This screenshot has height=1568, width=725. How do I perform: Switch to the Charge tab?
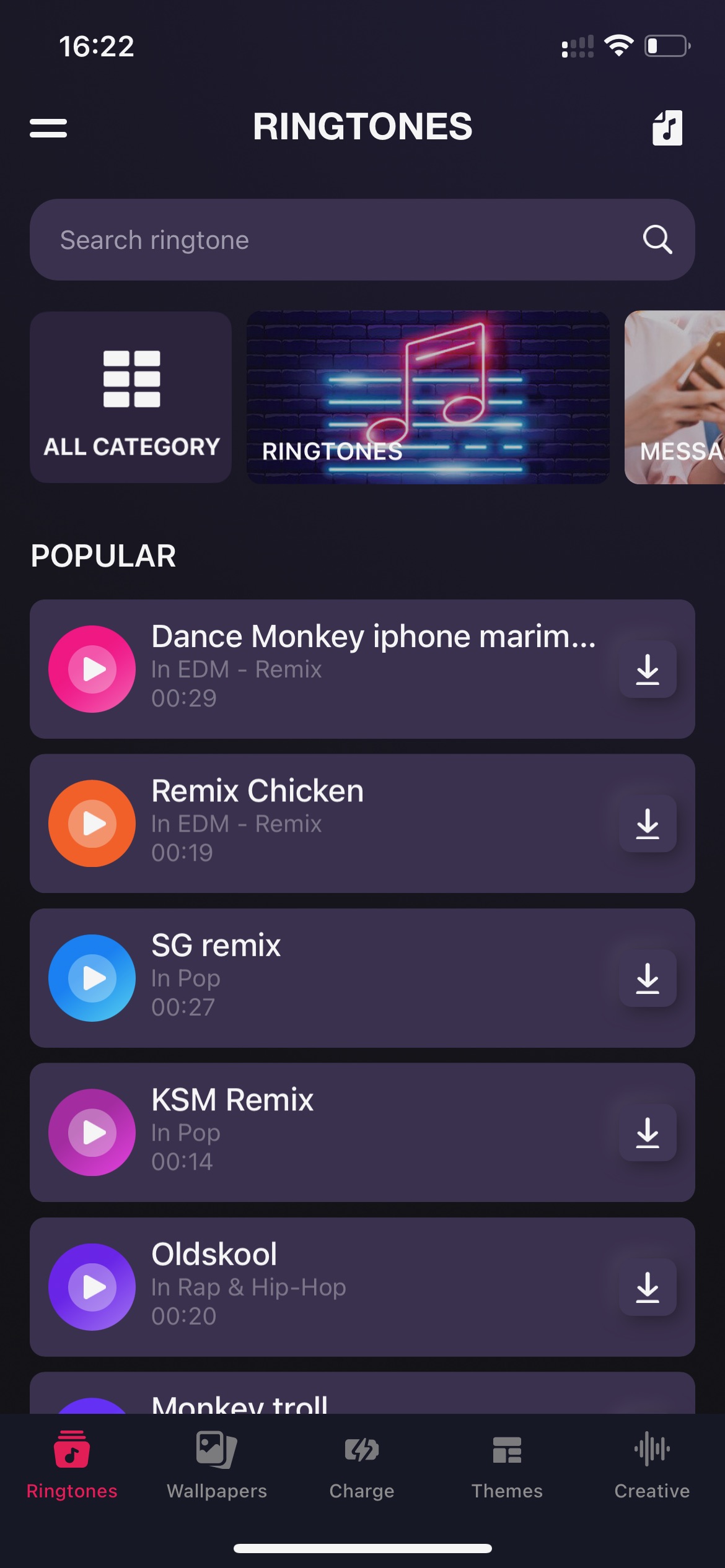[x=362, y=1465]
